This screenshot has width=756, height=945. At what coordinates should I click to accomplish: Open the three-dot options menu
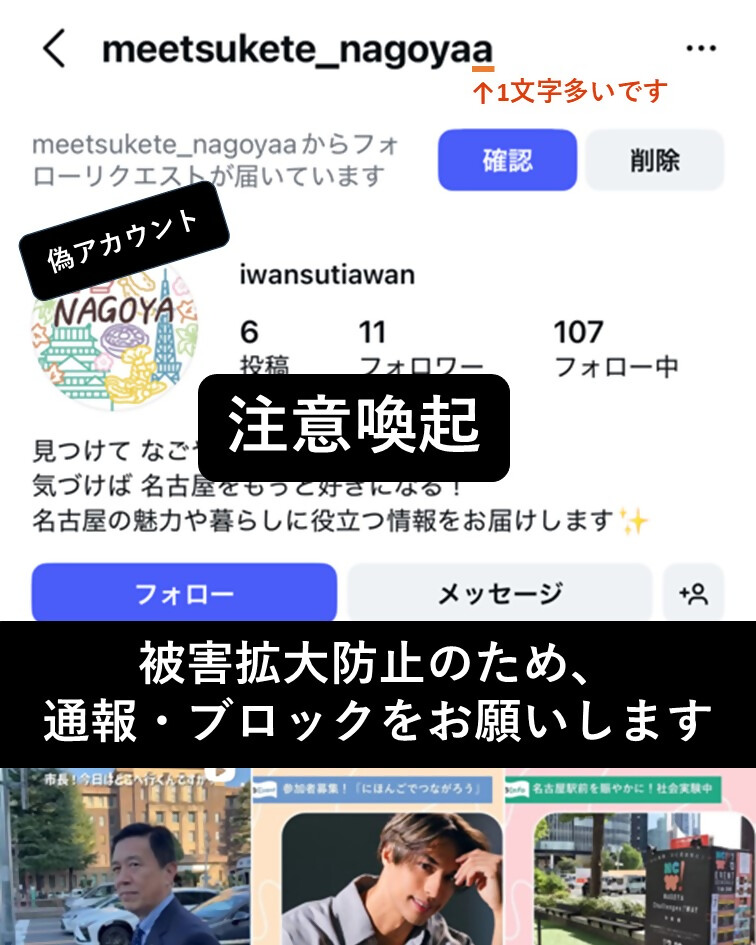coord(702,47)
